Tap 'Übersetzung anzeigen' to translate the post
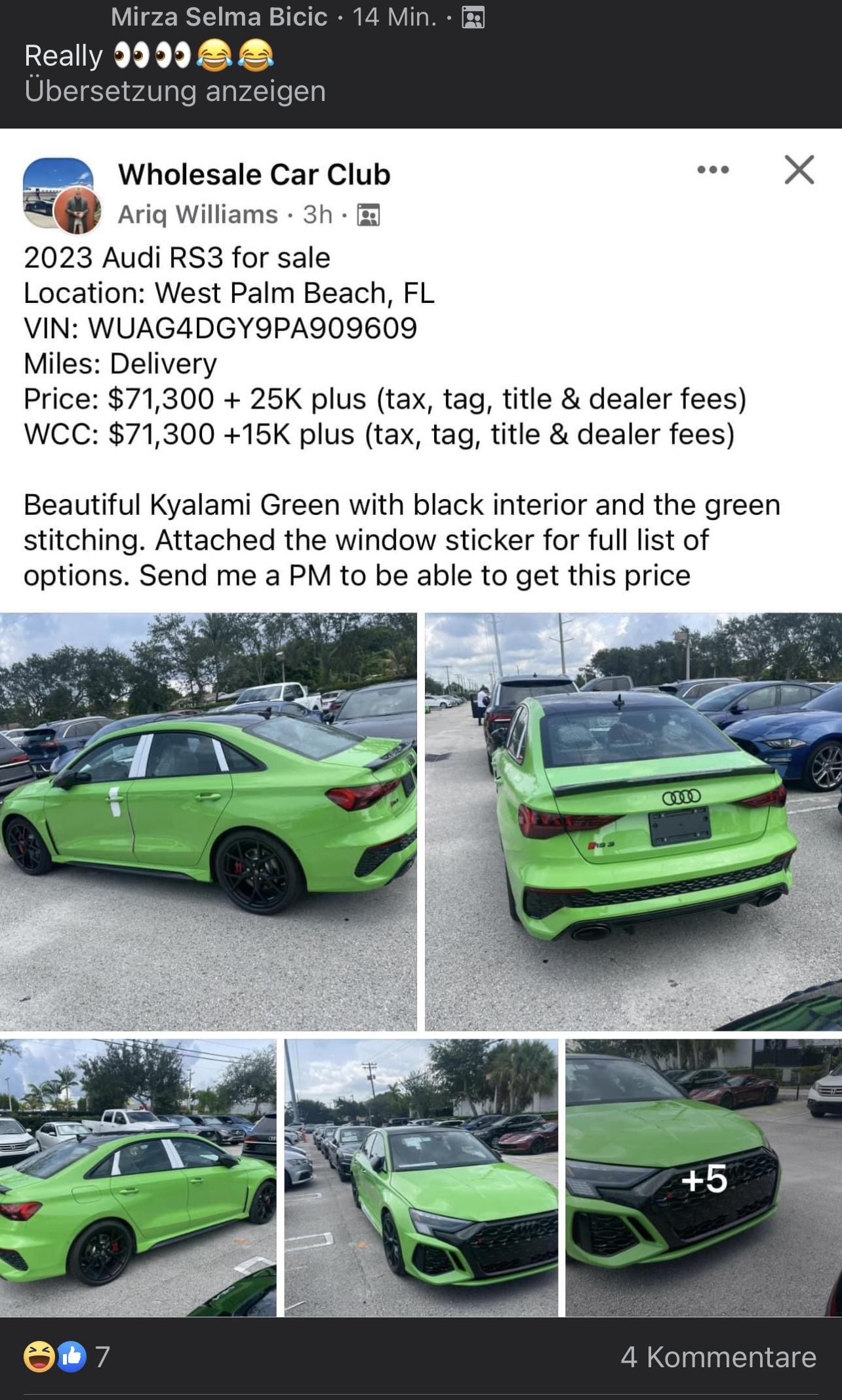This screenshot has height=1400, width=842. click(174, 90)
